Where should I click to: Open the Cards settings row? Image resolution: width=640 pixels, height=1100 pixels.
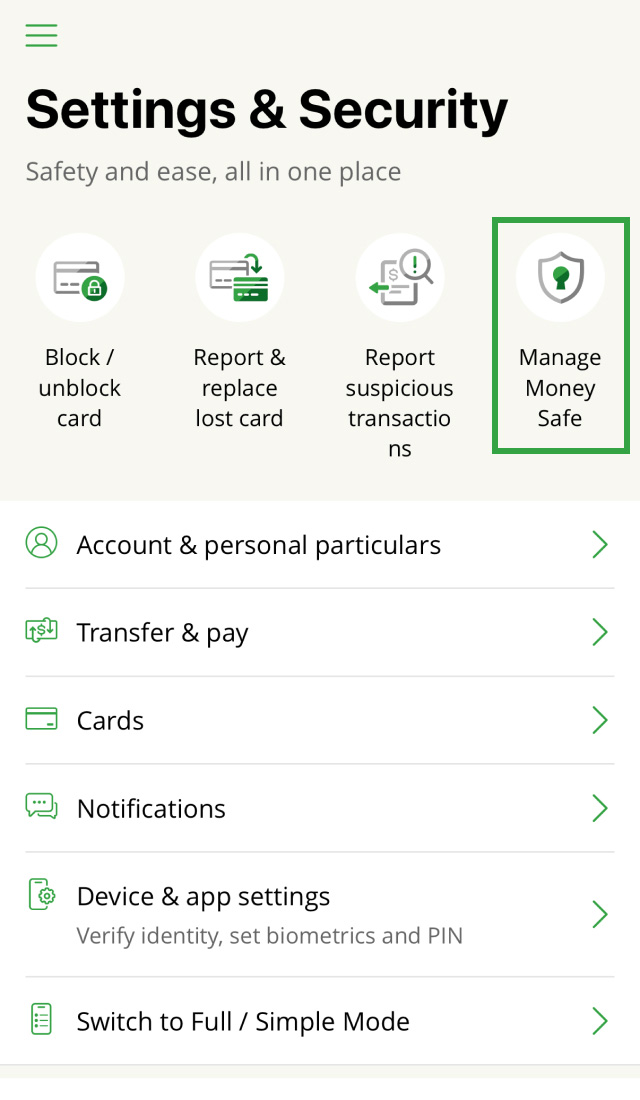coord(318,720)
